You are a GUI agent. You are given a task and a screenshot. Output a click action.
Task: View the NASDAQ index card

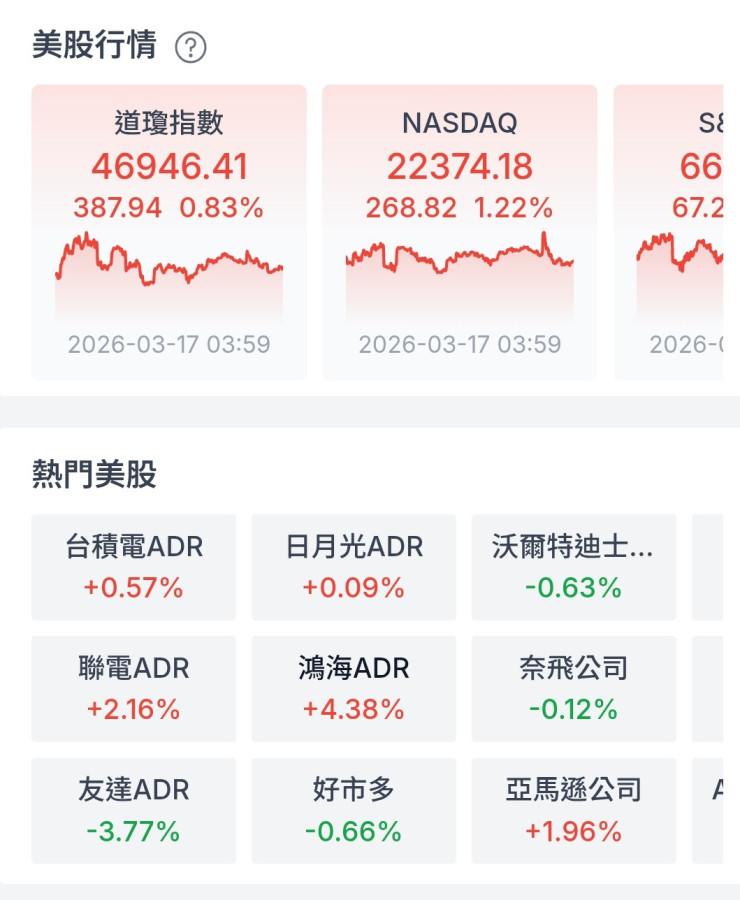459,232
